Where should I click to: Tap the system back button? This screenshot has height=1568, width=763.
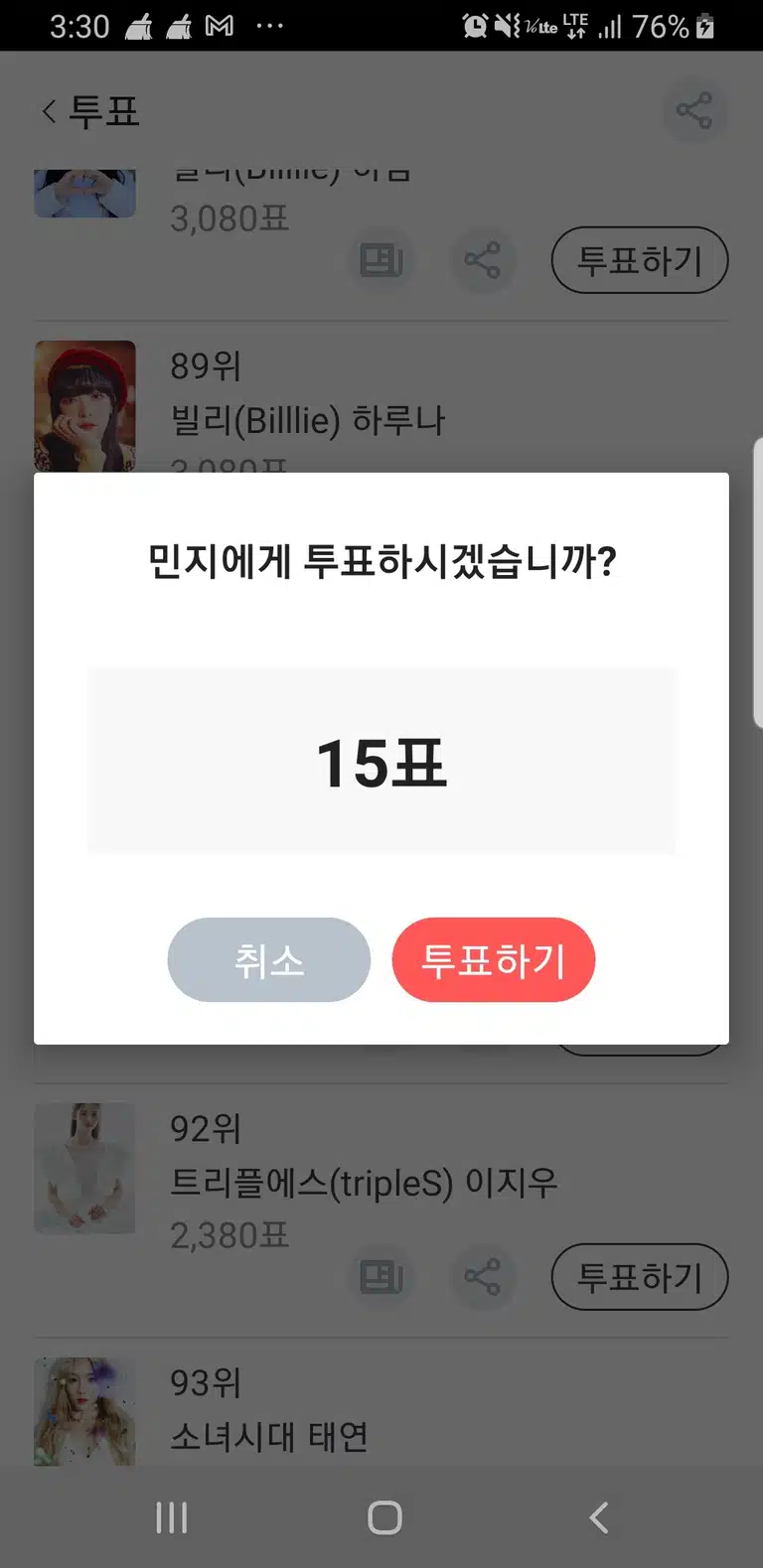(598, 1517)
